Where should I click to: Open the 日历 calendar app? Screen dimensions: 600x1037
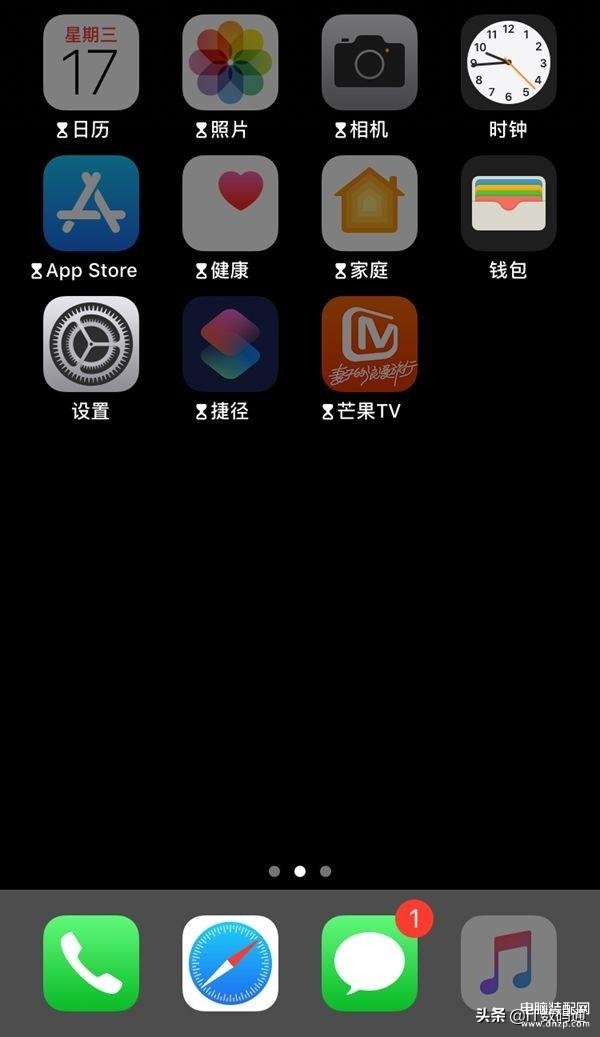91,62
